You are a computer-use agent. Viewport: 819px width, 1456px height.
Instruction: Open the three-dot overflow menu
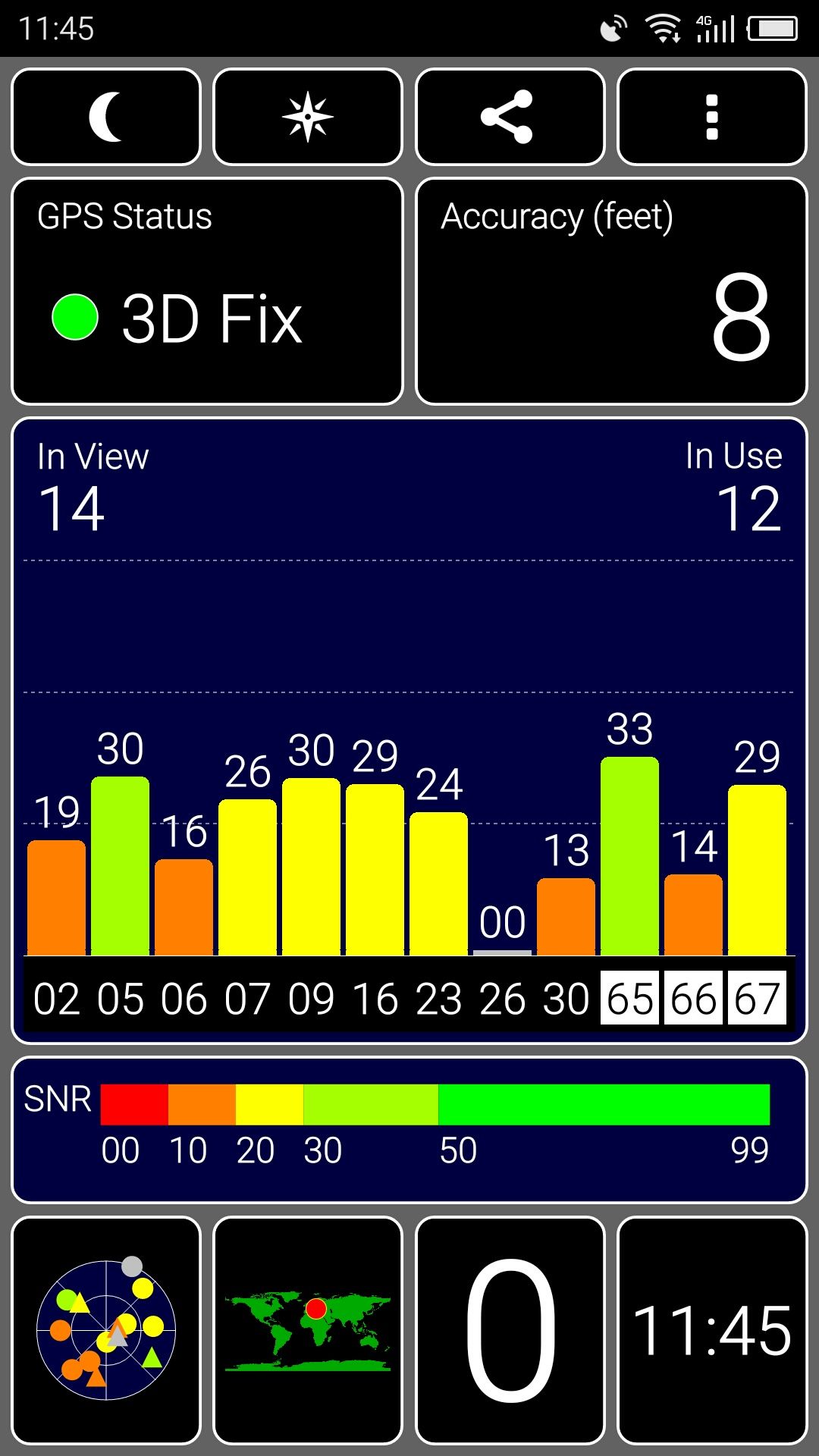pos(712,117)
